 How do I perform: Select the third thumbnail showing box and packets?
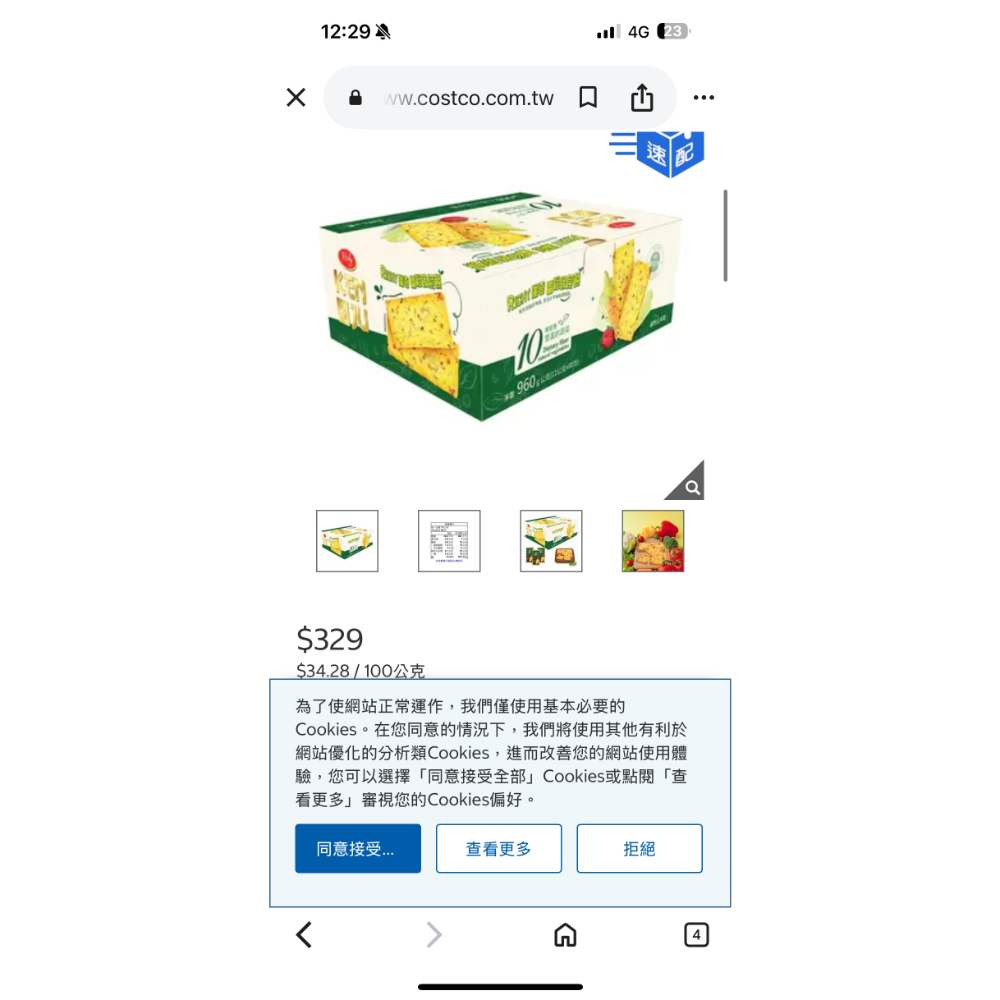coord(551,541)
